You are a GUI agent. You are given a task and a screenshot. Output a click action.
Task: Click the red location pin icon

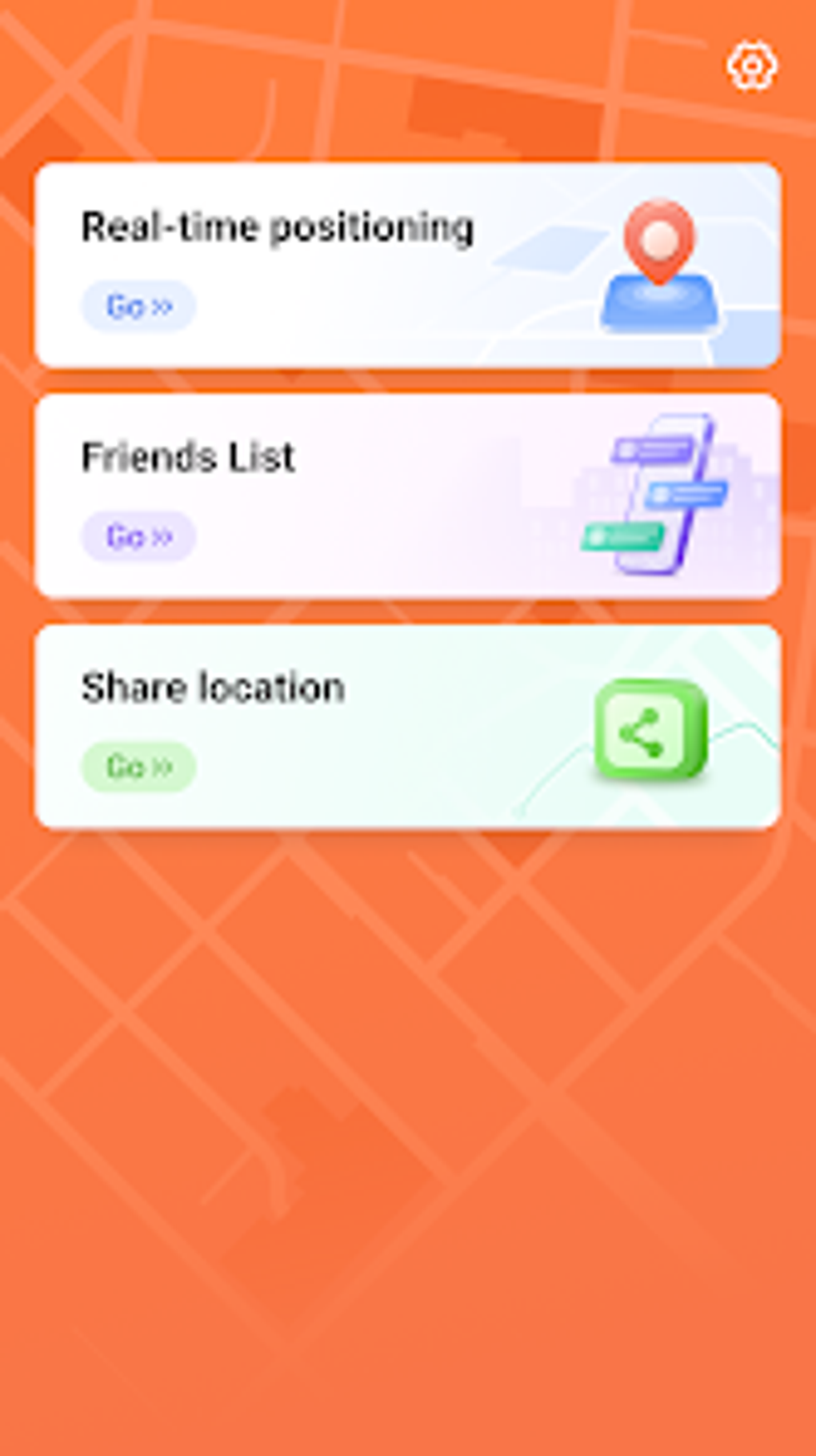pyautogui.click(x=661, y=240)
